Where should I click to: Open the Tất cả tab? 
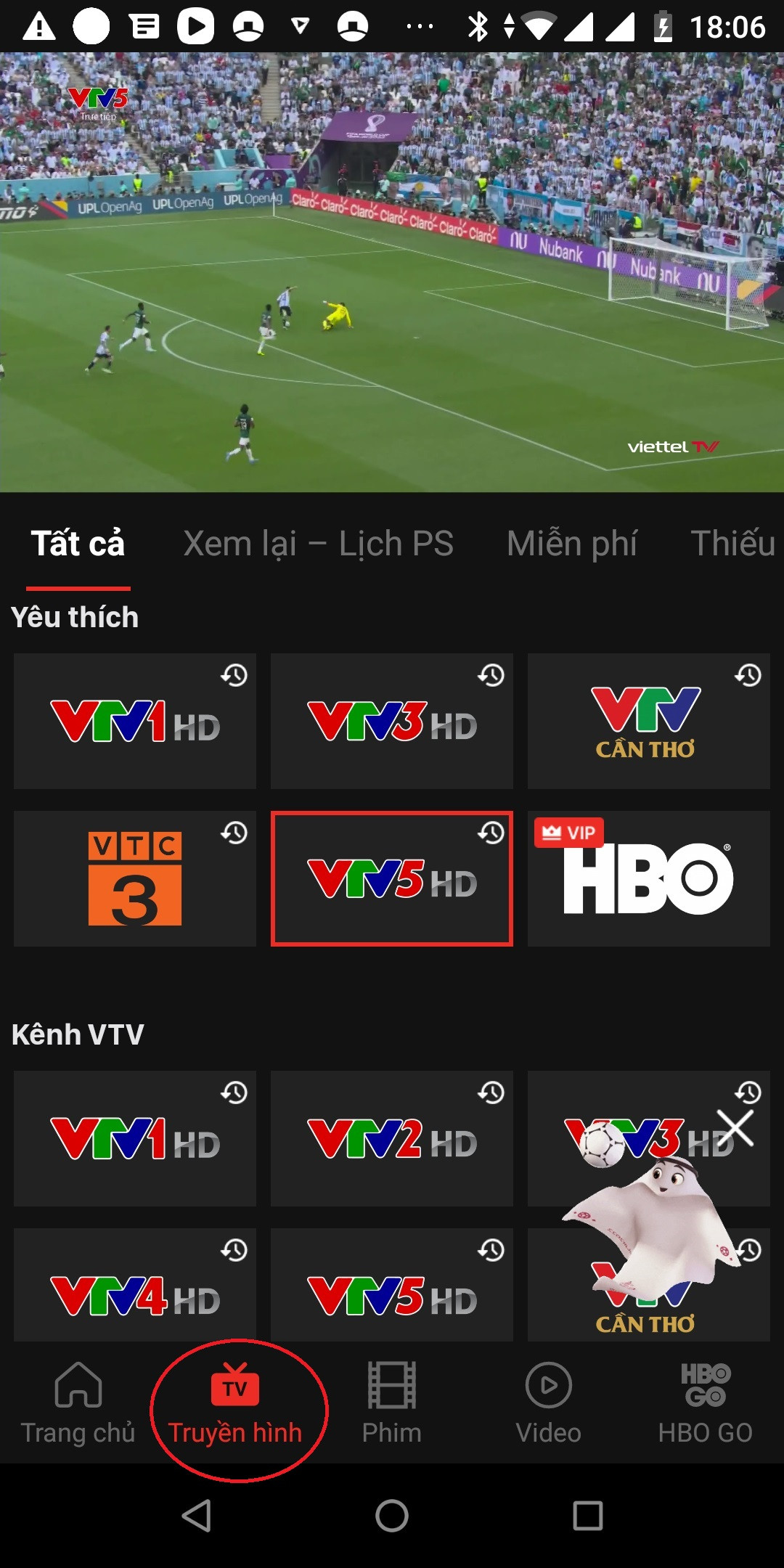[78, 544]
